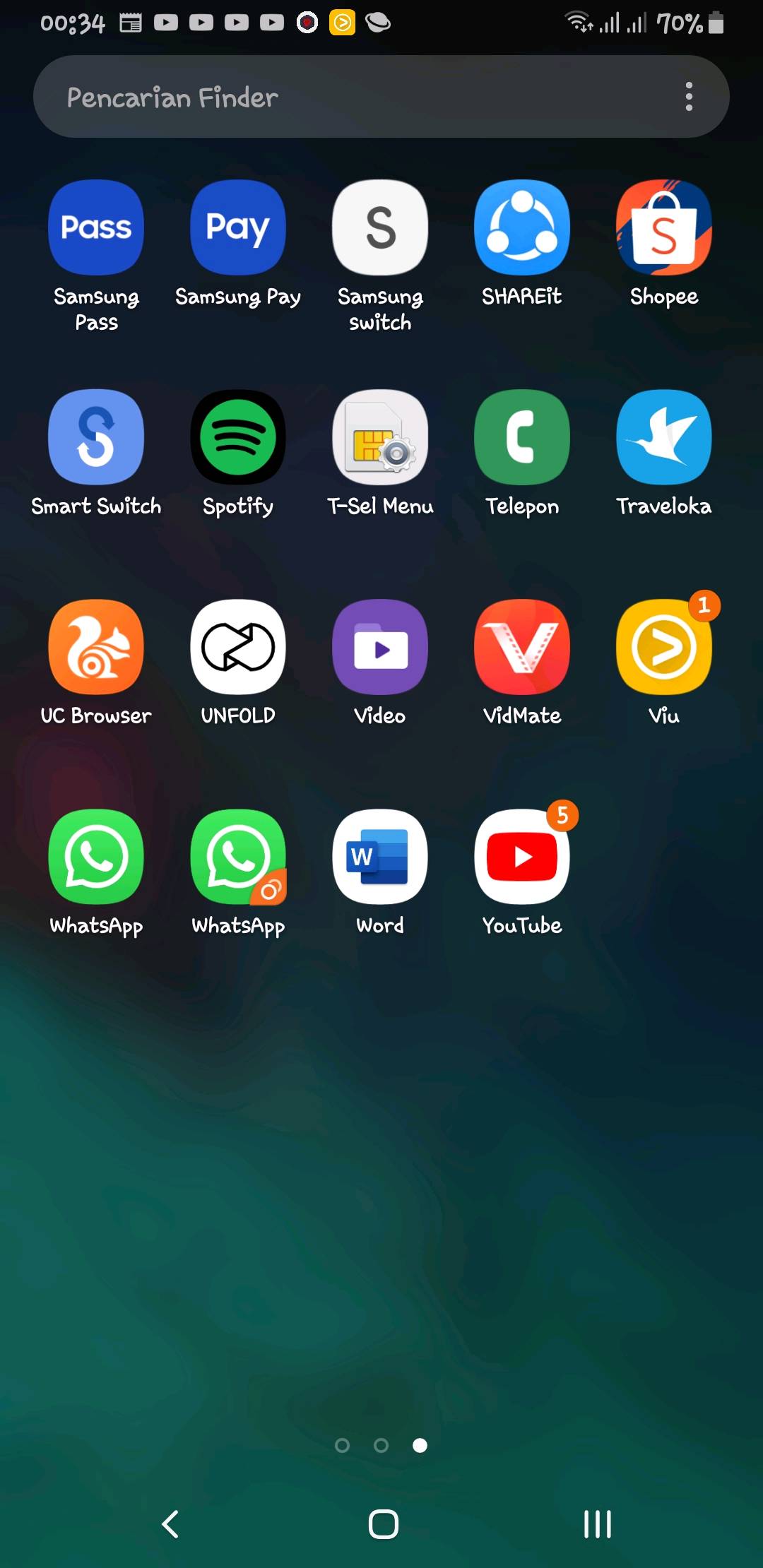Open the Spotify app
Viewport: 763px width, 1568px height.
(237, 436)
